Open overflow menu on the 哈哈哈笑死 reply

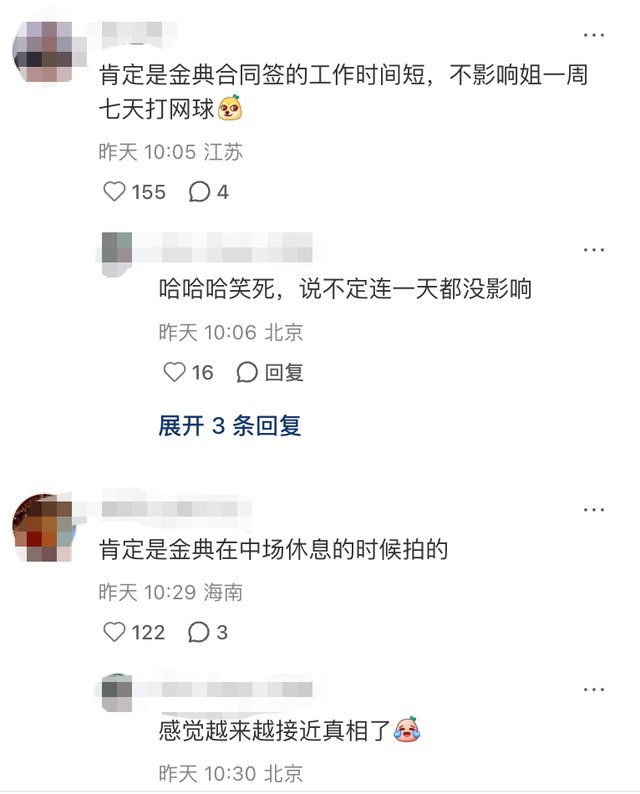coord(593,250)
